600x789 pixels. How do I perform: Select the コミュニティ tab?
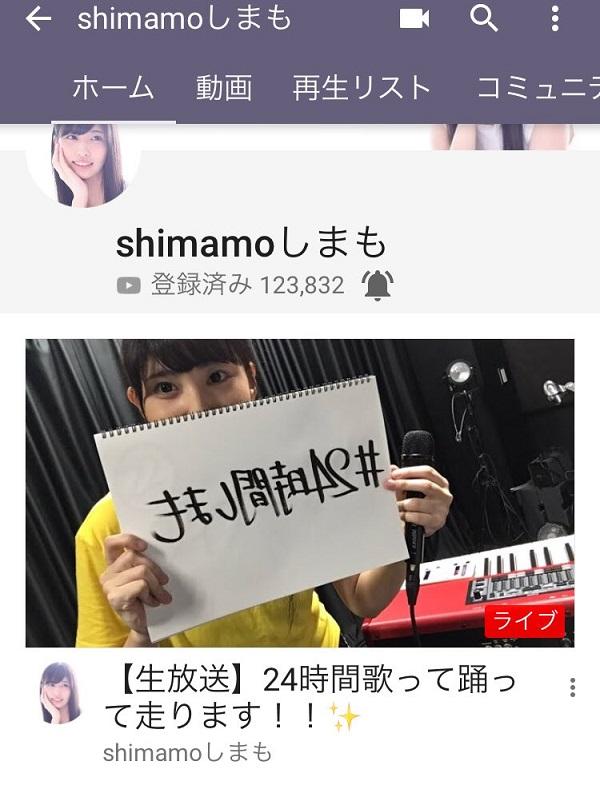(536, 88)
